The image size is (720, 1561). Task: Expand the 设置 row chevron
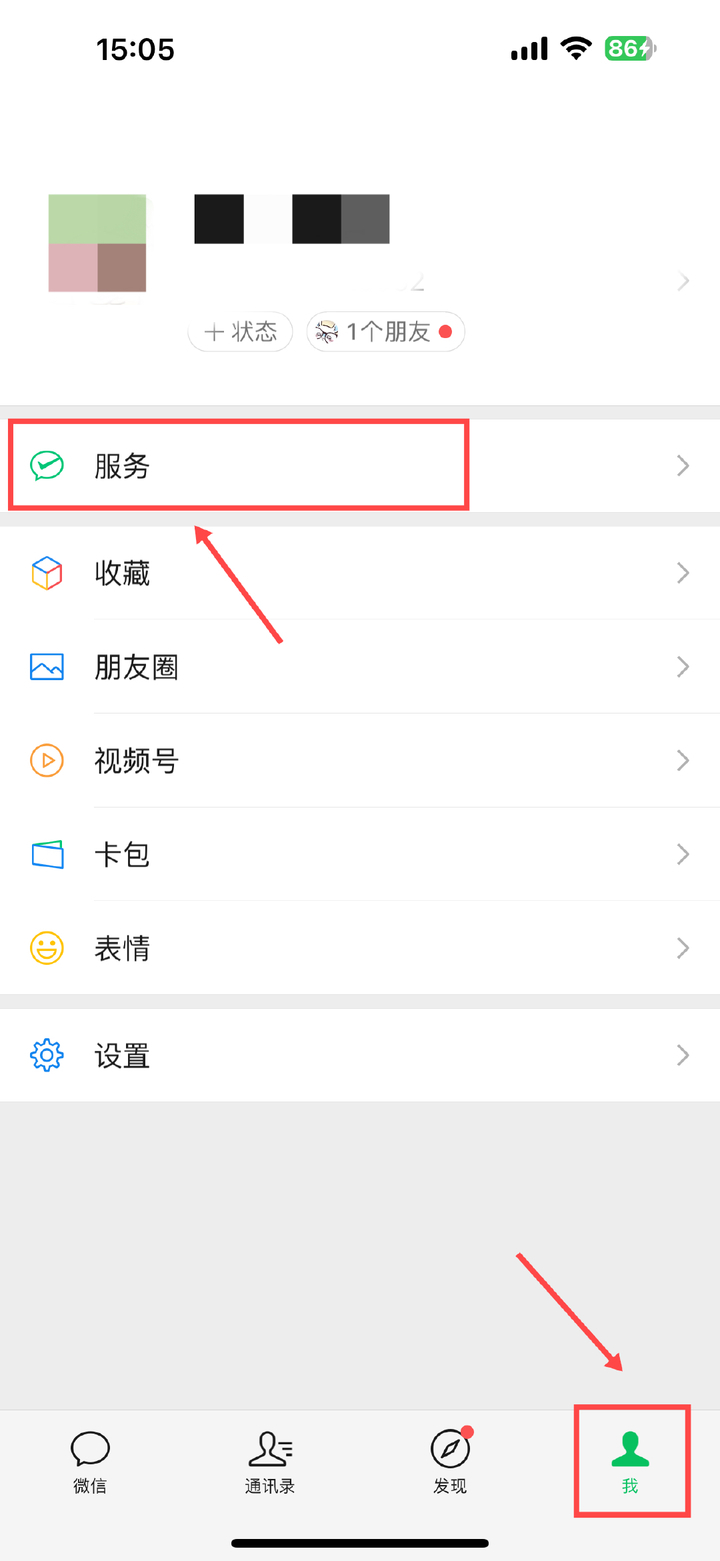pos(683,1055)
